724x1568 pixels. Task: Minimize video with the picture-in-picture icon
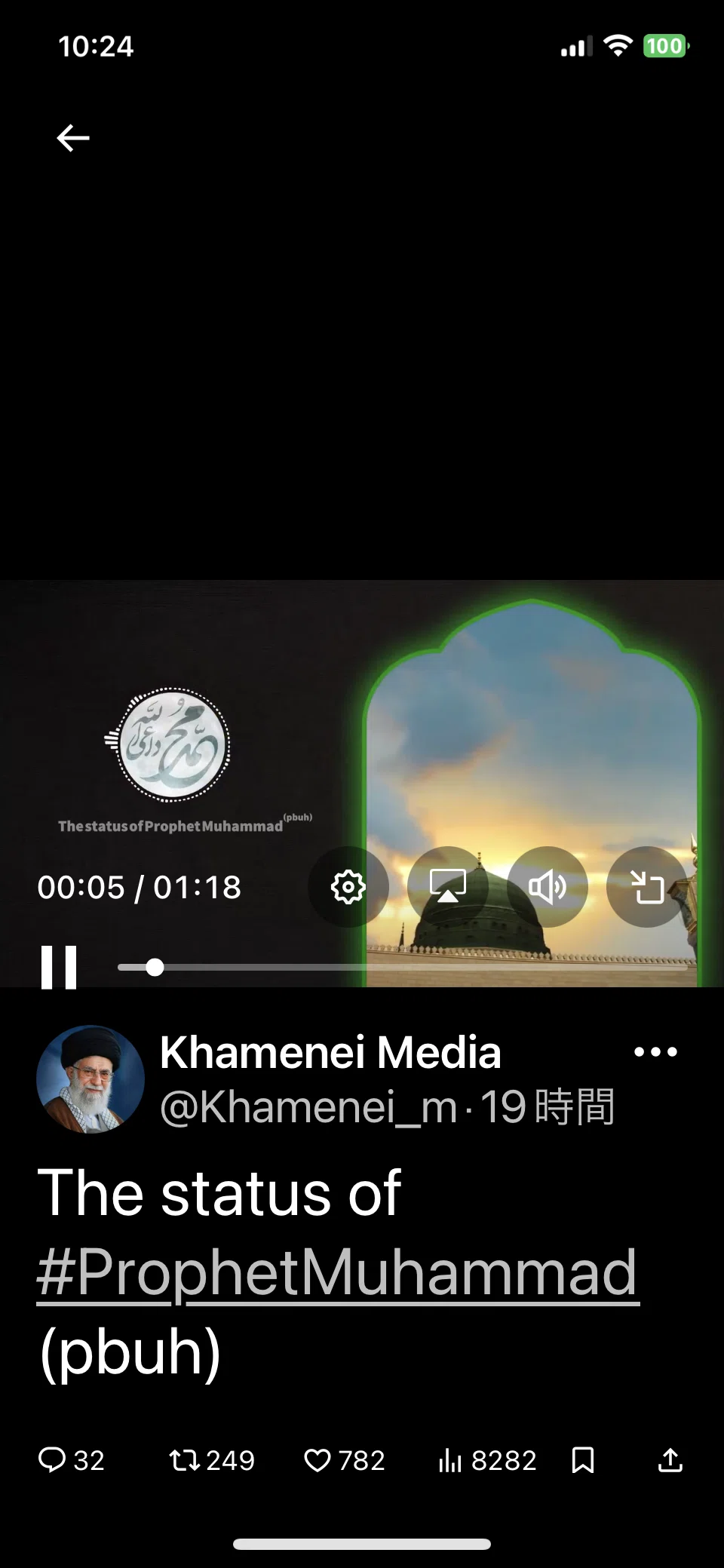pyautogui.click(x=646, y=887)
